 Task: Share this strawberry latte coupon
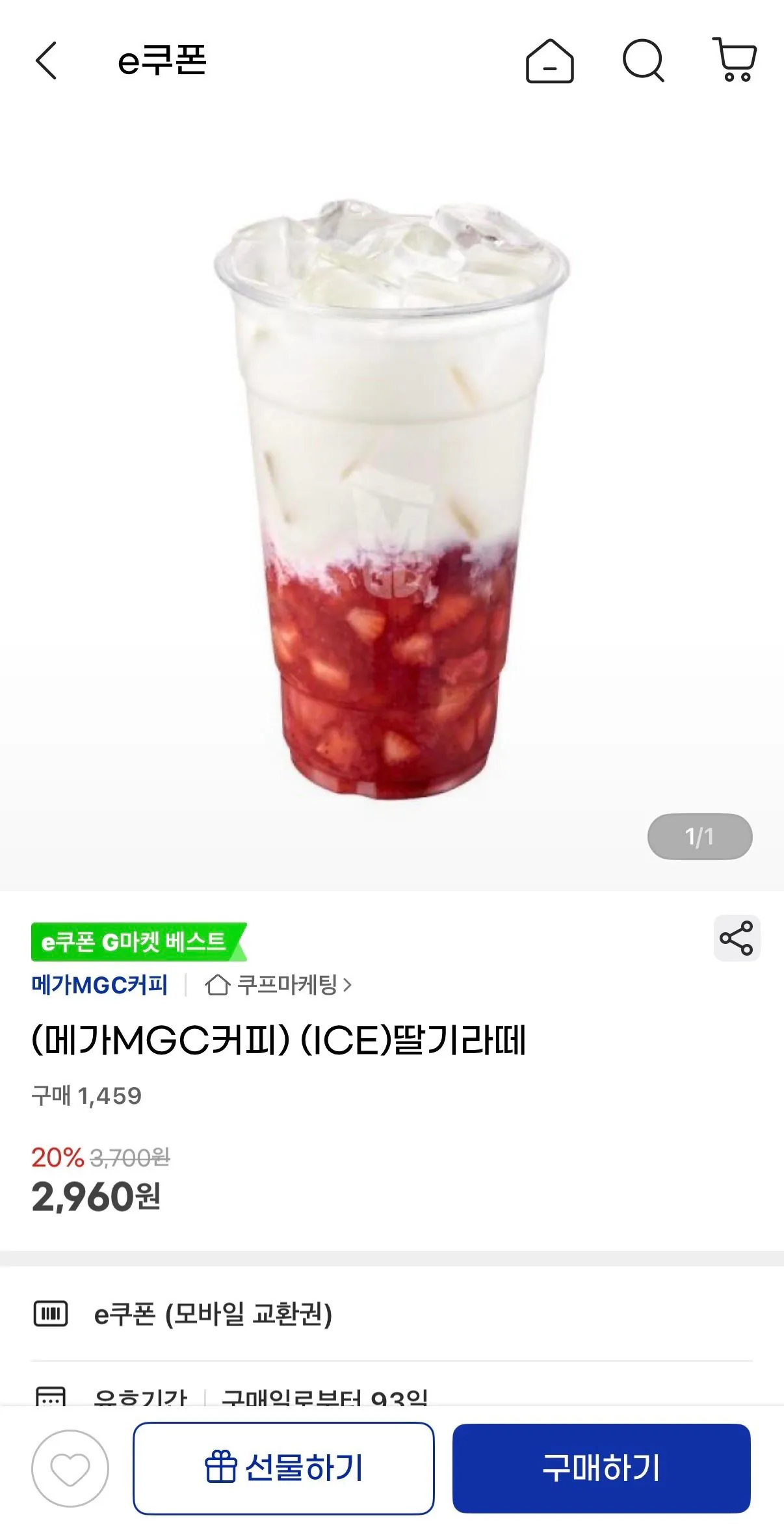click(737, 938)
